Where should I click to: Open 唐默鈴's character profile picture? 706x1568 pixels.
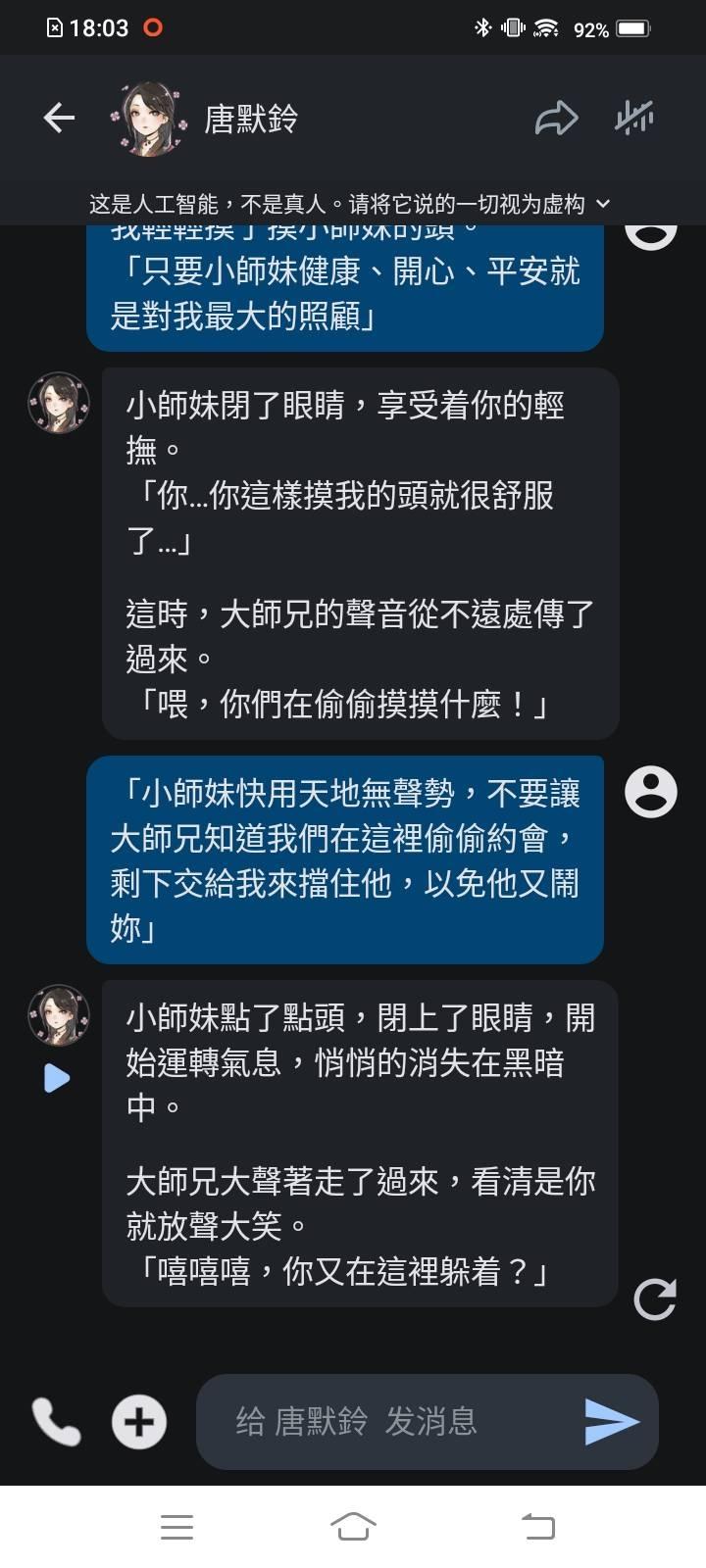pyautogui.click(x=148, y=119)
